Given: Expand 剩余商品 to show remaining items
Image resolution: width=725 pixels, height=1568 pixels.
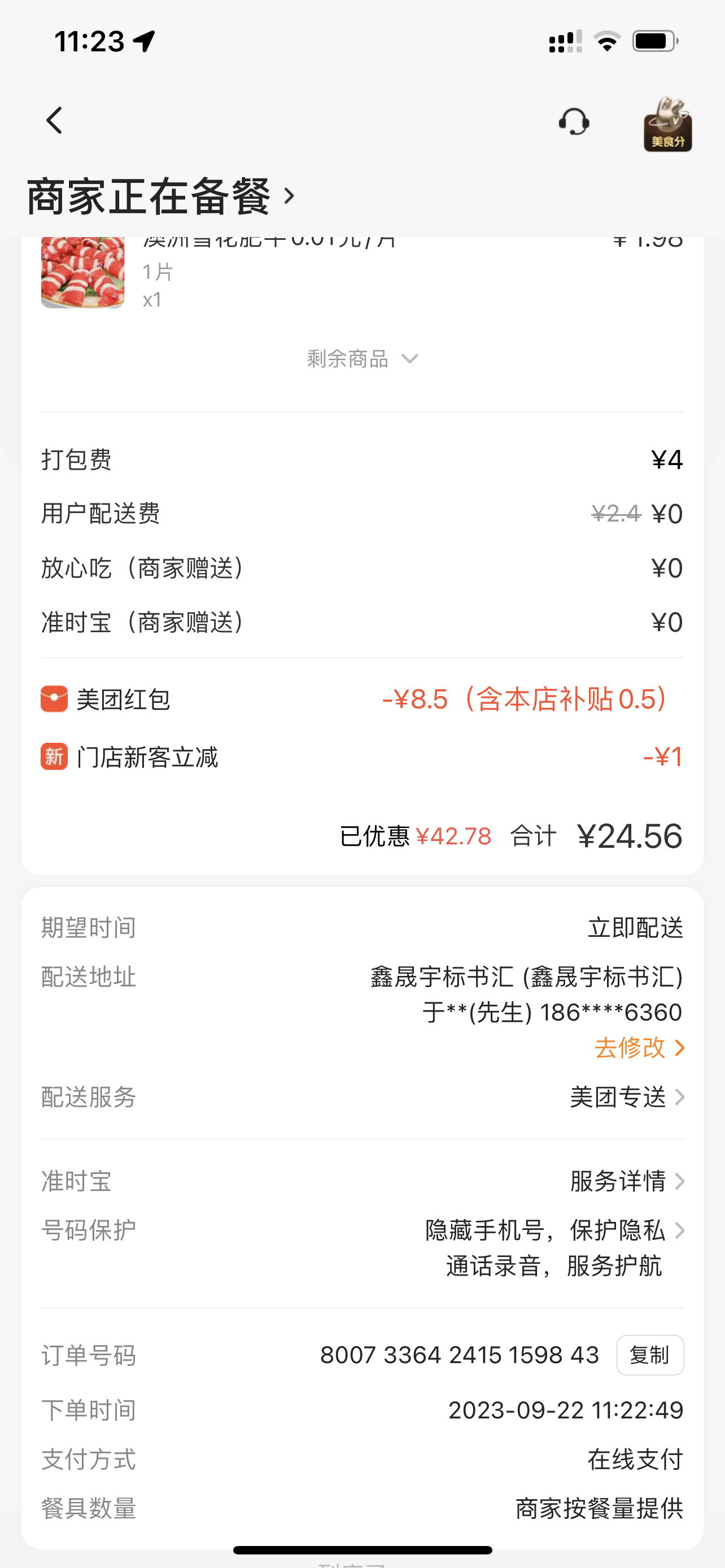Looking at the screenshot, I should click(362, 358).
